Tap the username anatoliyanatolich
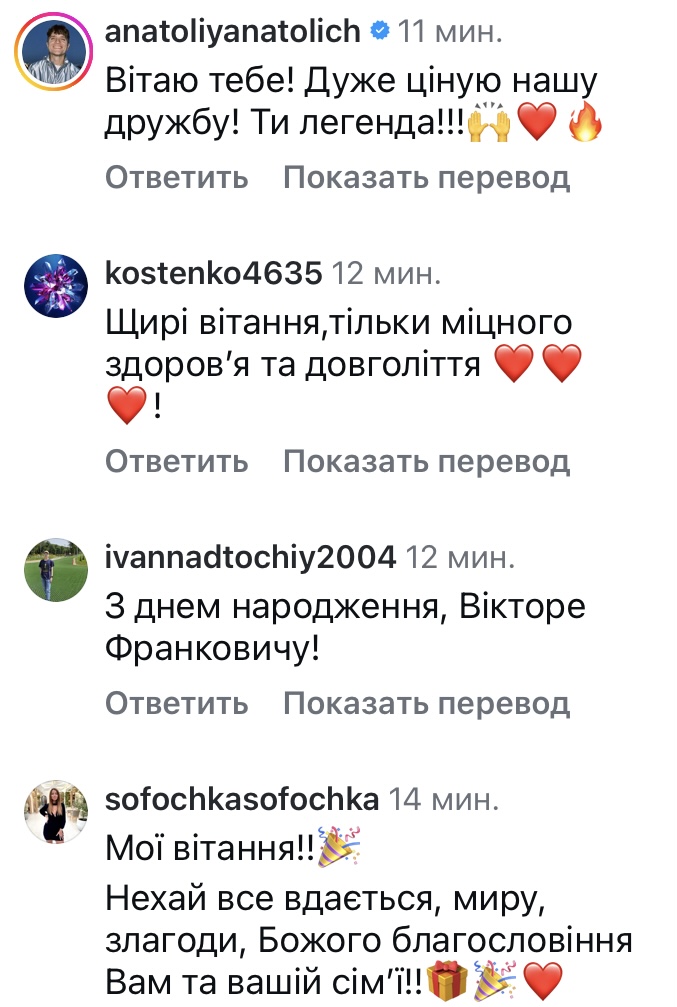677x1007 pixels. pyautogui.click(x=232, y=31)
